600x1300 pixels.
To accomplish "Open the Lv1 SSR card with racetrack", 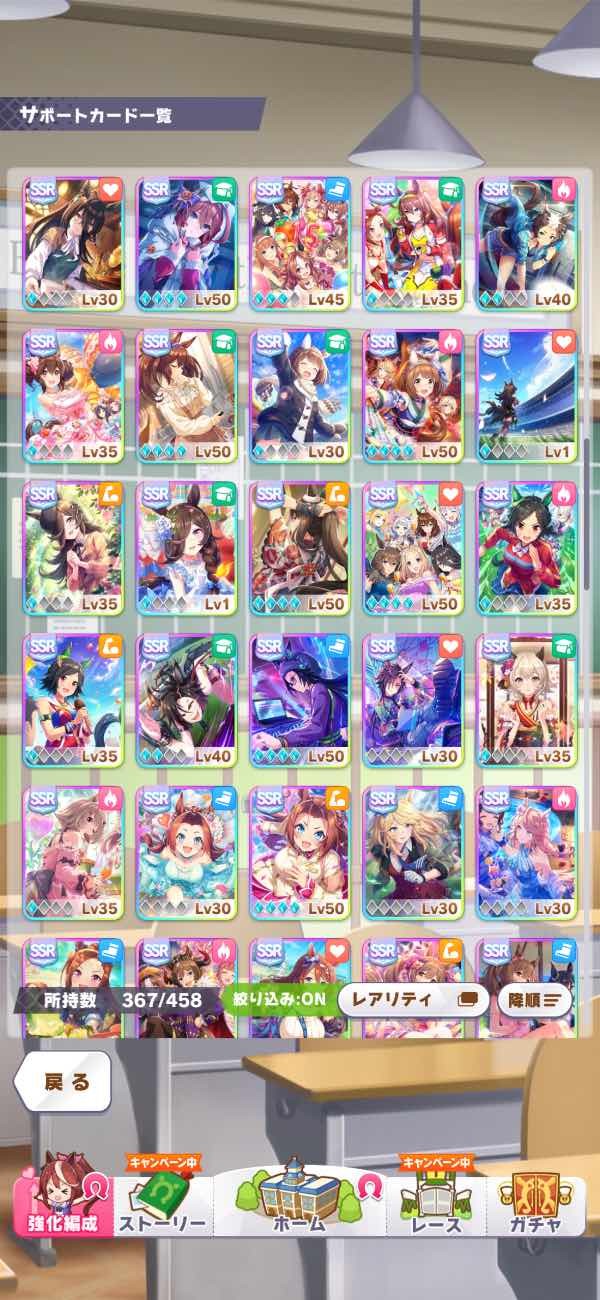I will [527, 395].
